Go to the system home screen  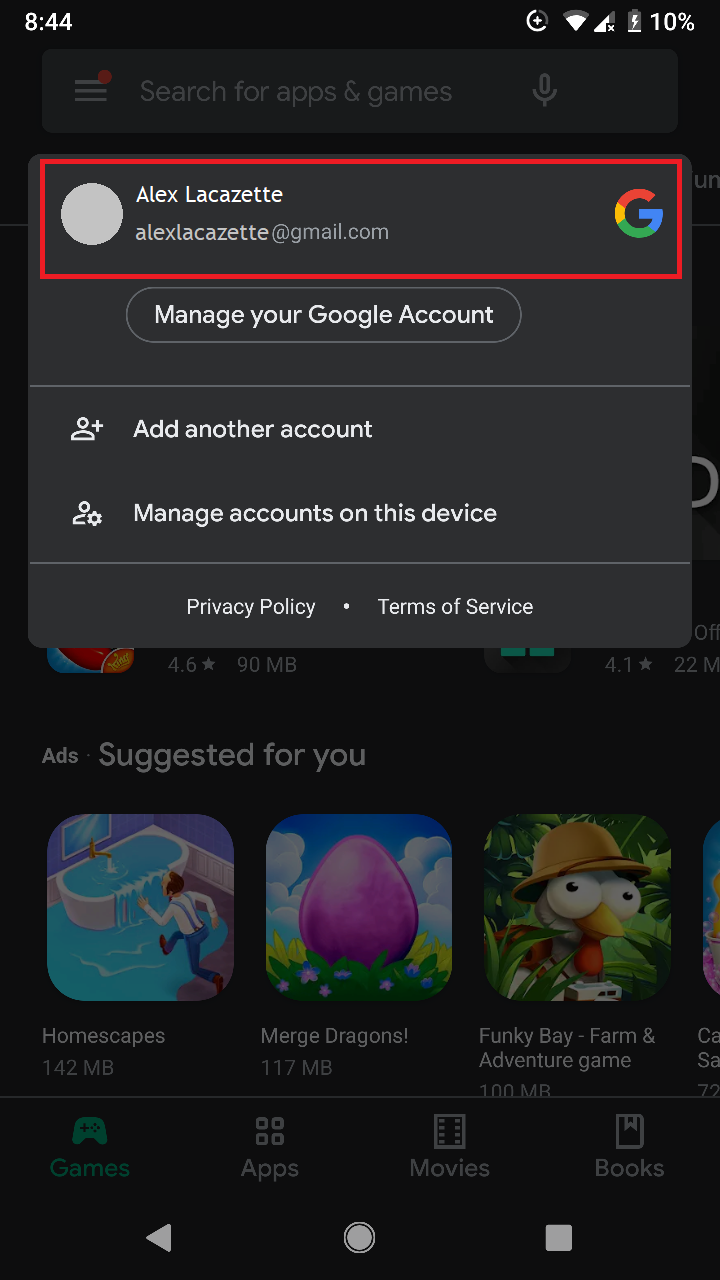[359, 1238]
